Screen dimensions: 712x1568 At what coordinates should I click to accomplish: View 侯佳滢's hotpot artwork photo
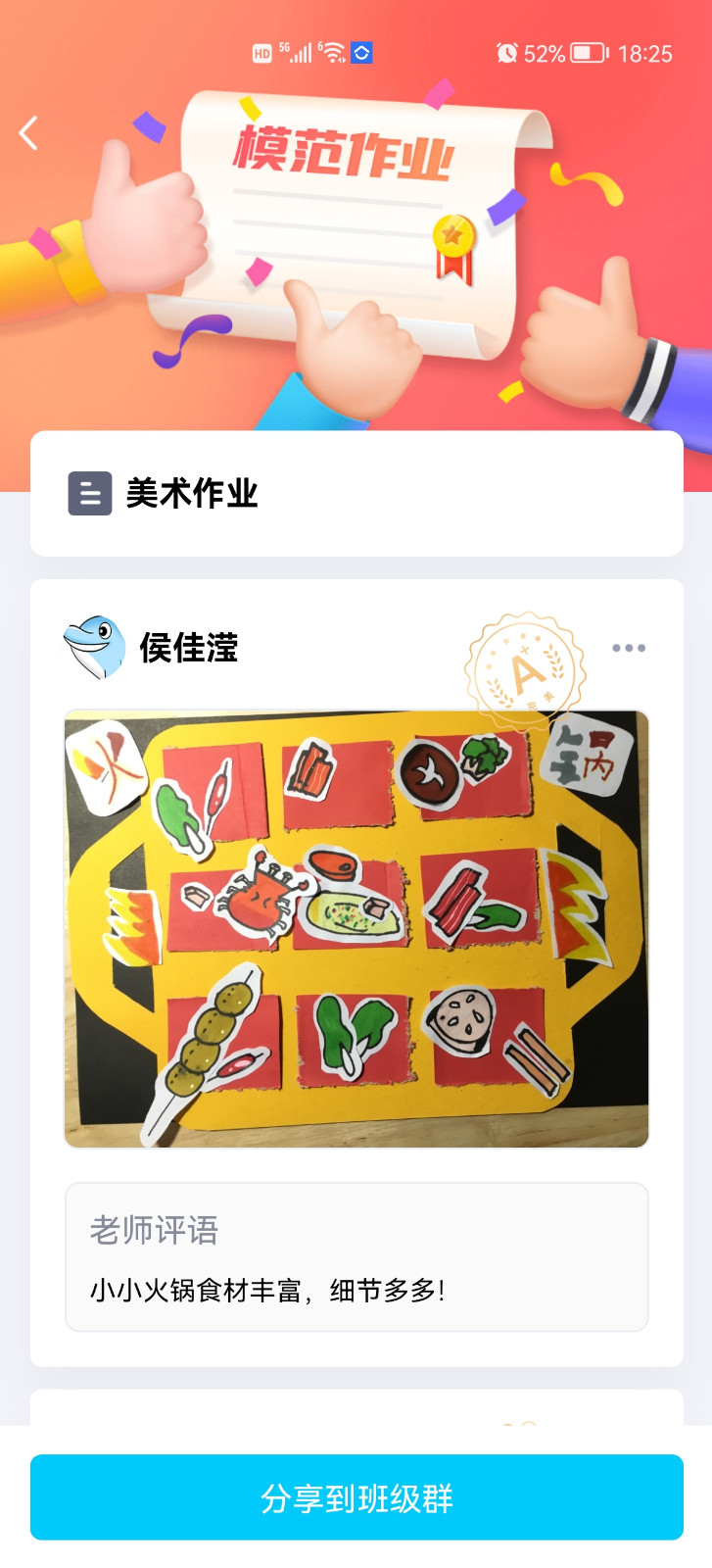coord(356,928)
